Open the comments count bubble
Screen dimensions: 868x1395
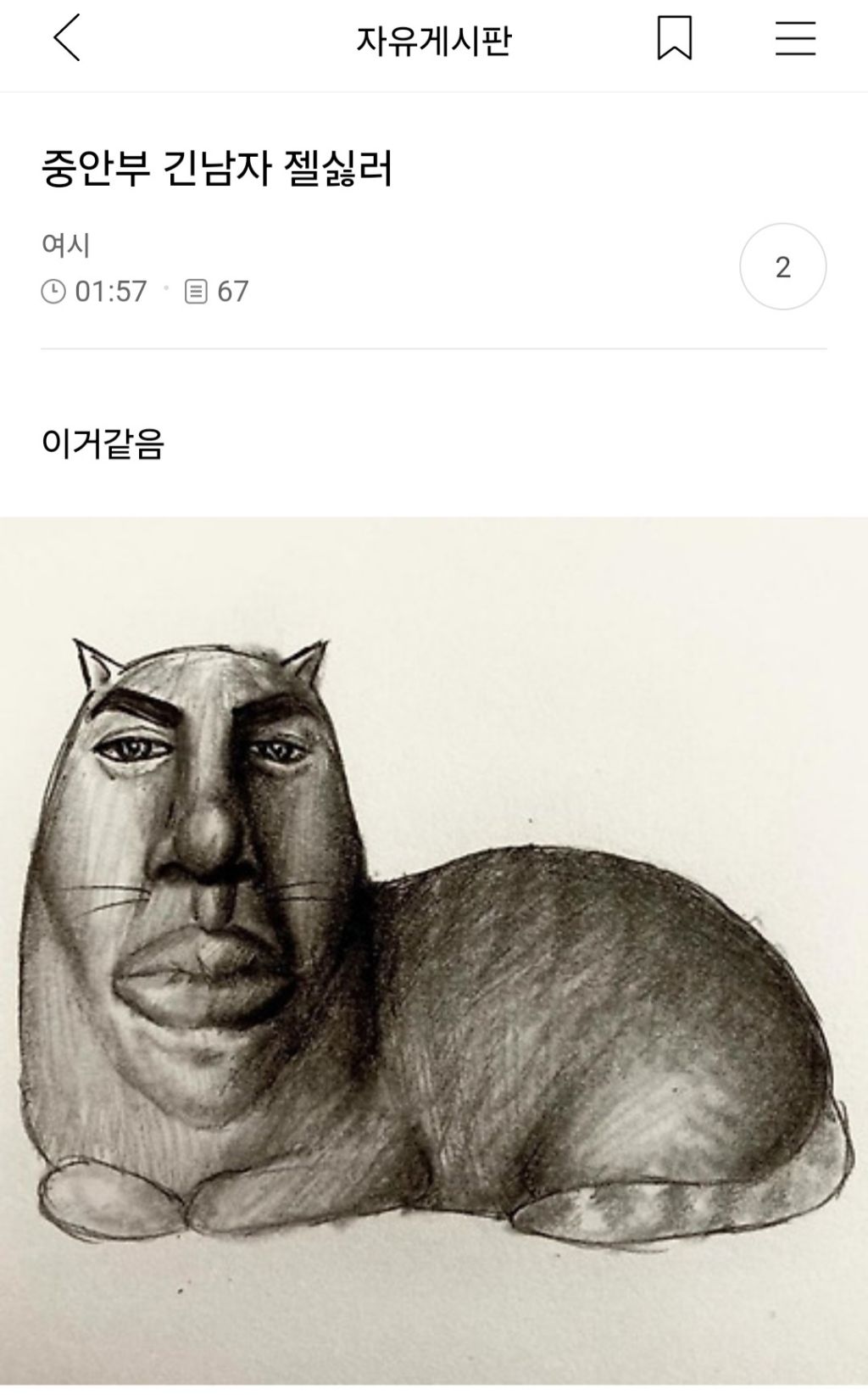[782, 267]
